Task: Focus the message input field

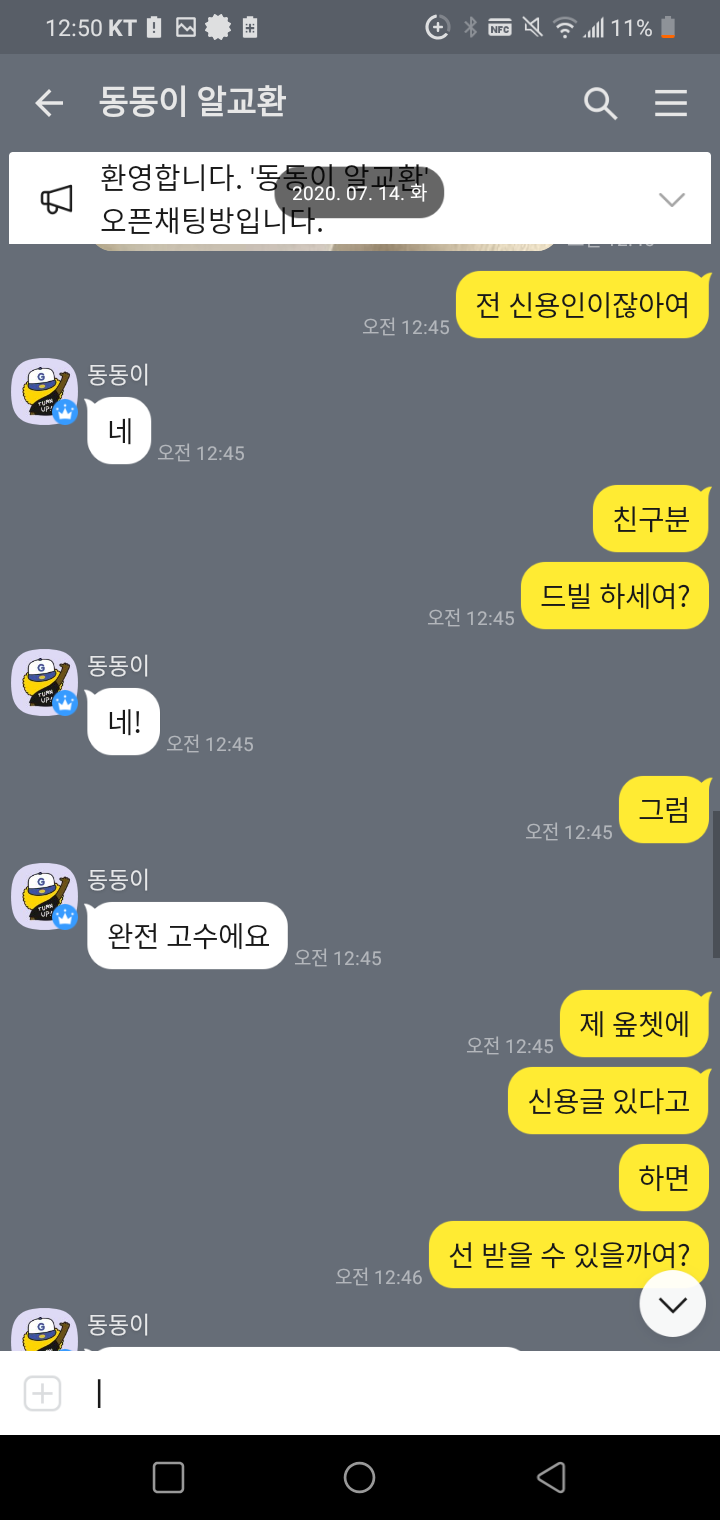Action: (x=380, y=1393)
